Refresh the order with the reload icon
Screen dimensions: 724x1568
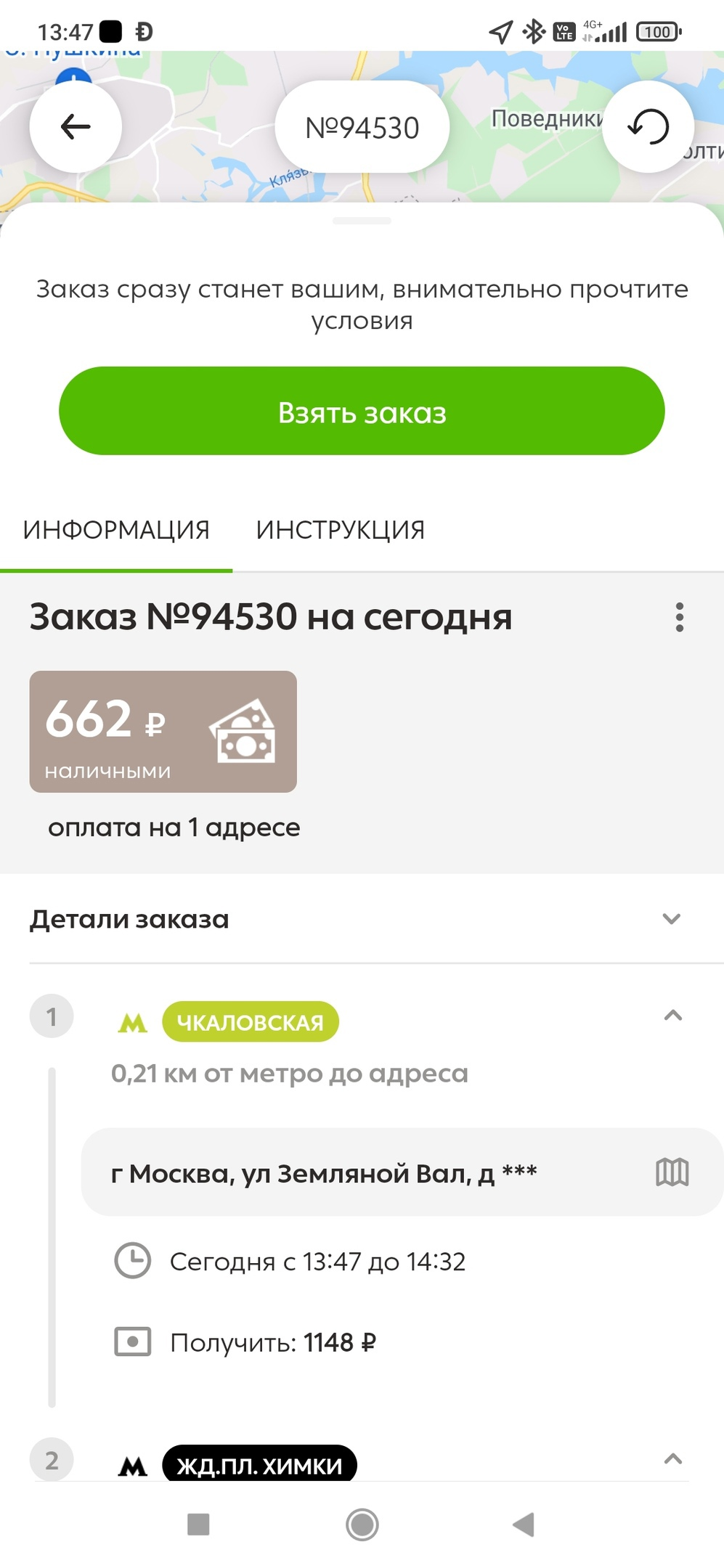pos(648,127)
